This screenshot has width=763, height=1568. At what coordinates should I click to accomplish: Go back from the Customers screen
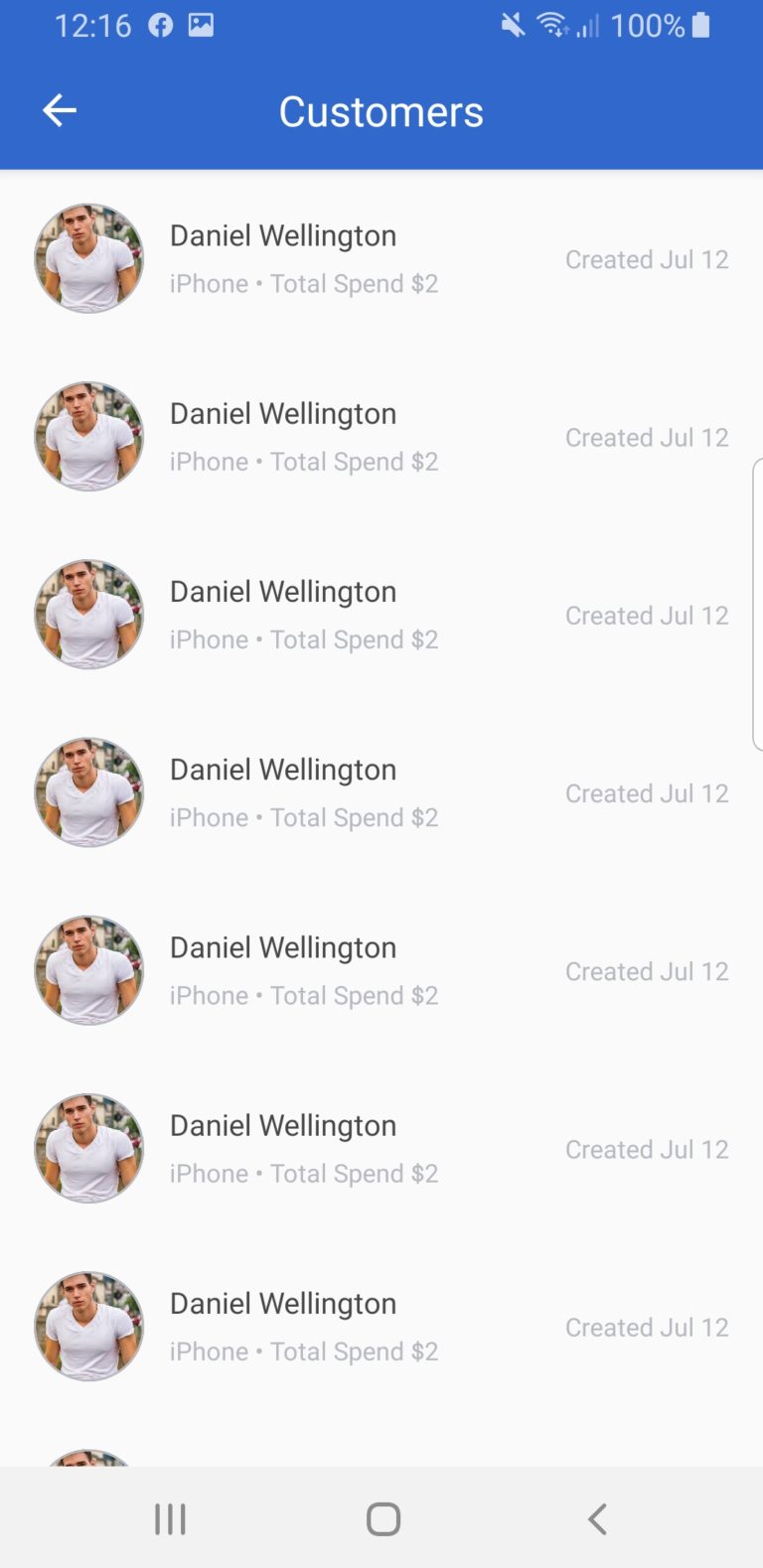click(x=60, y=110)
